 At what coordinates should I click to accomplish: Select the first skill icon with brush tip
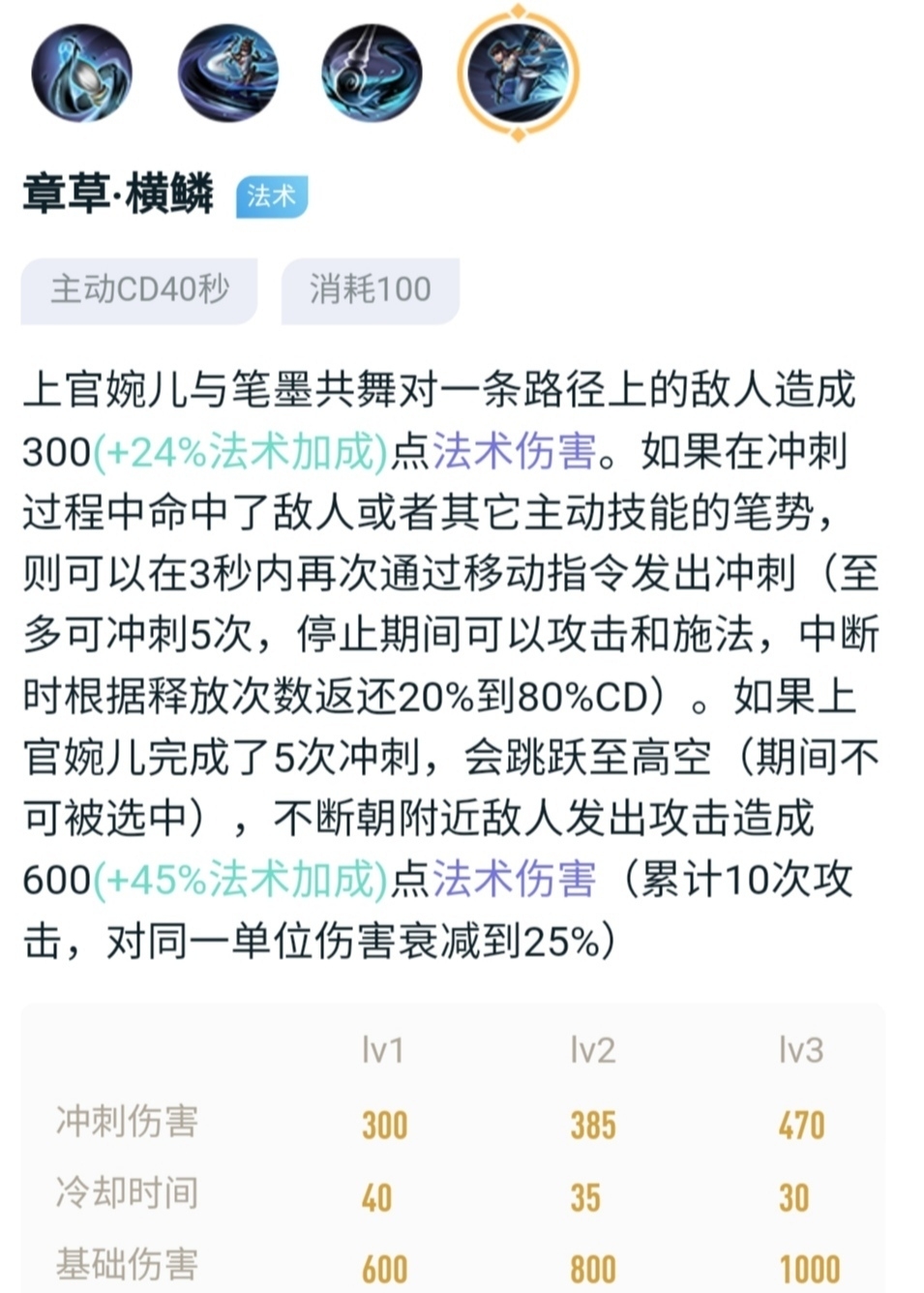pos(81,74)
